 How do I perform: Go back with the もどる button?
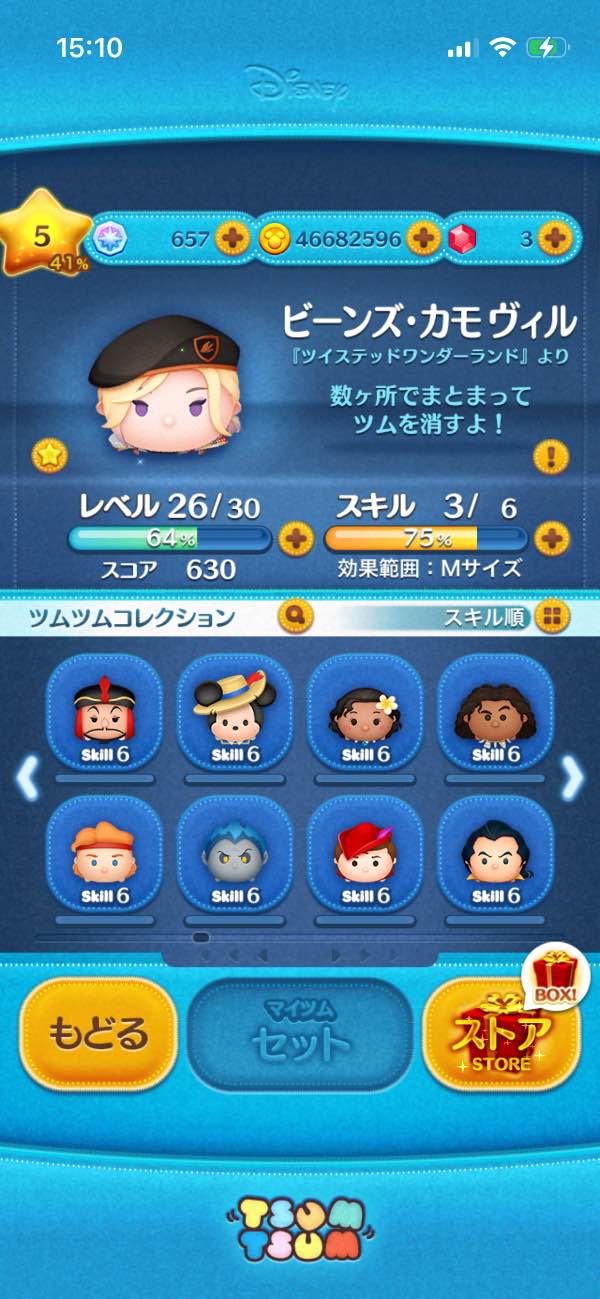click(98, 1034)
